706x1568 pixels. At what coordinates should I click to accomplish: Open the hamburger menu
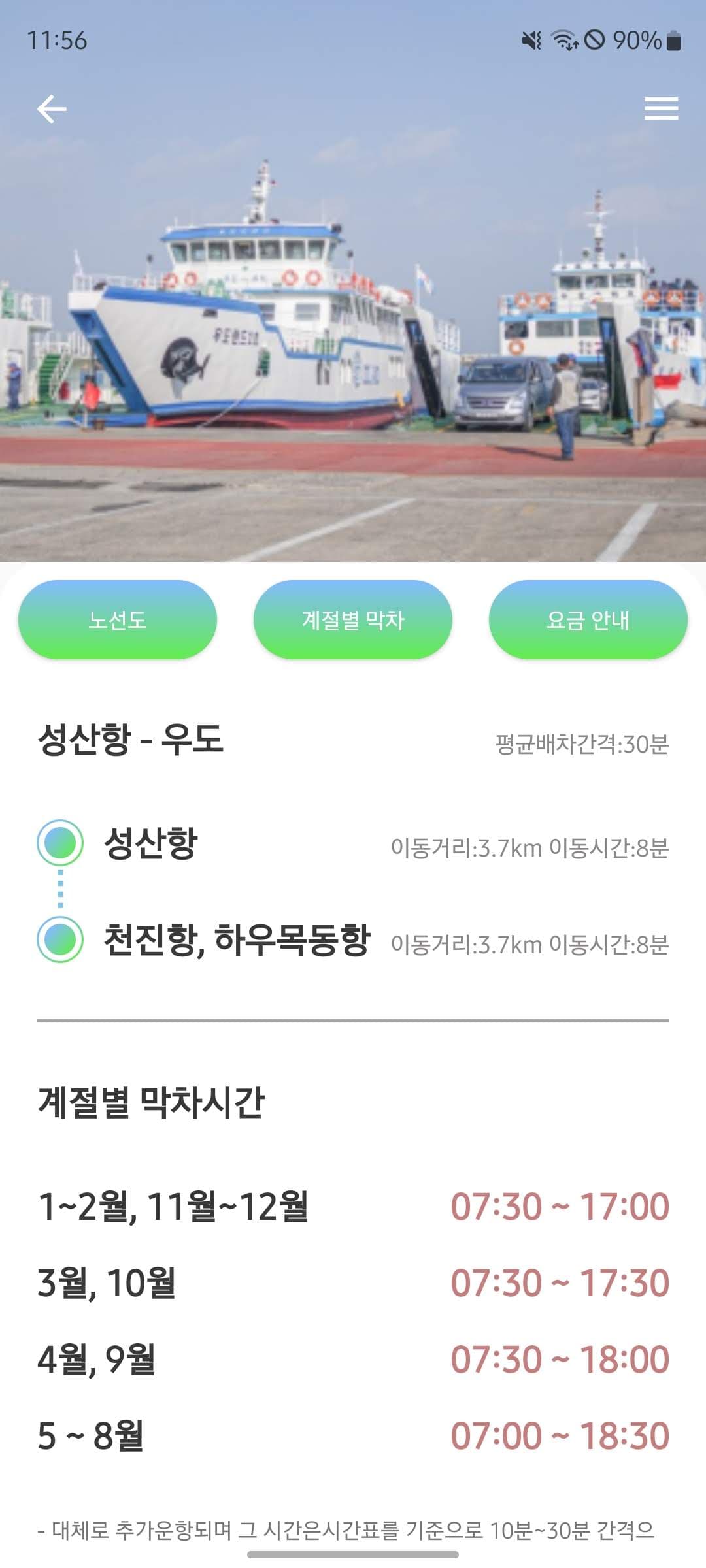pyautogui.click(x=661, y=108)
